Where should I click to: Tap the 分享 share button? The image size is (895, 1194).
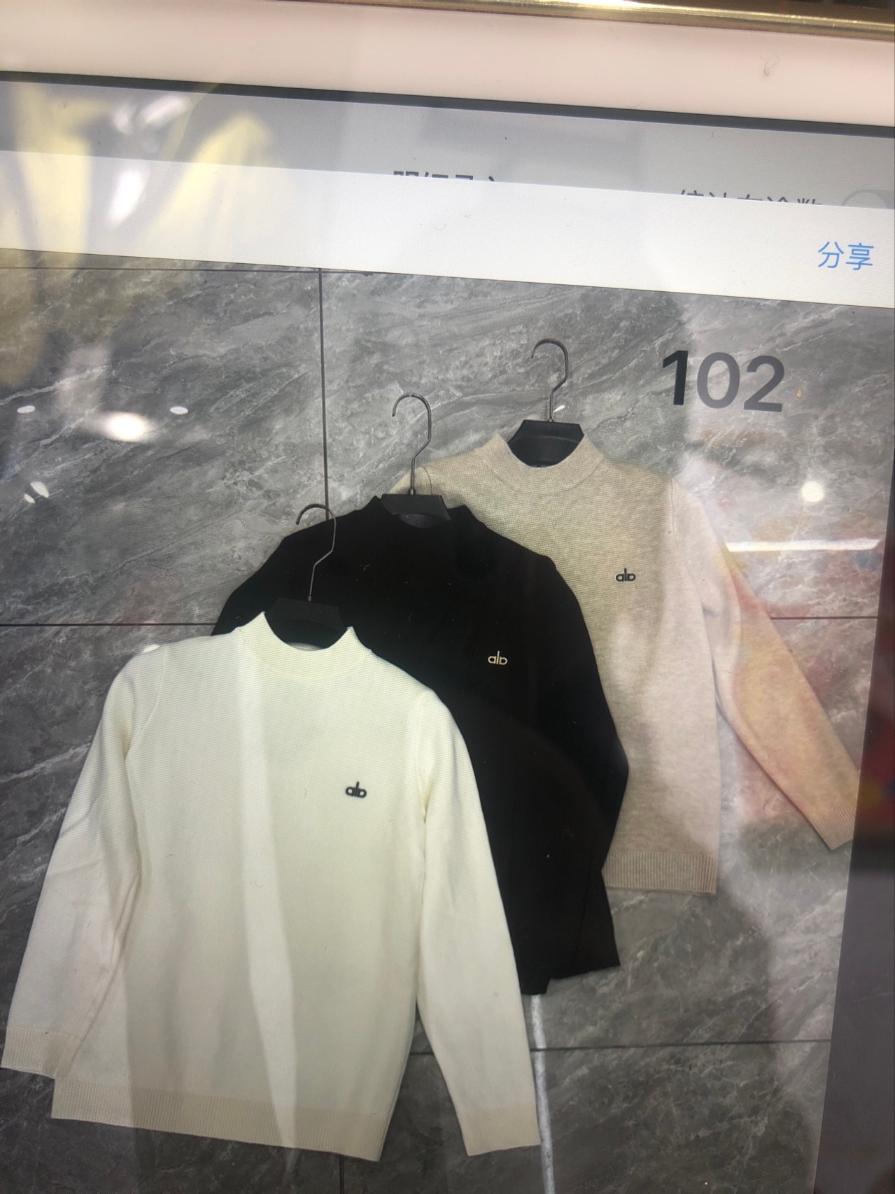pos(845,255)
